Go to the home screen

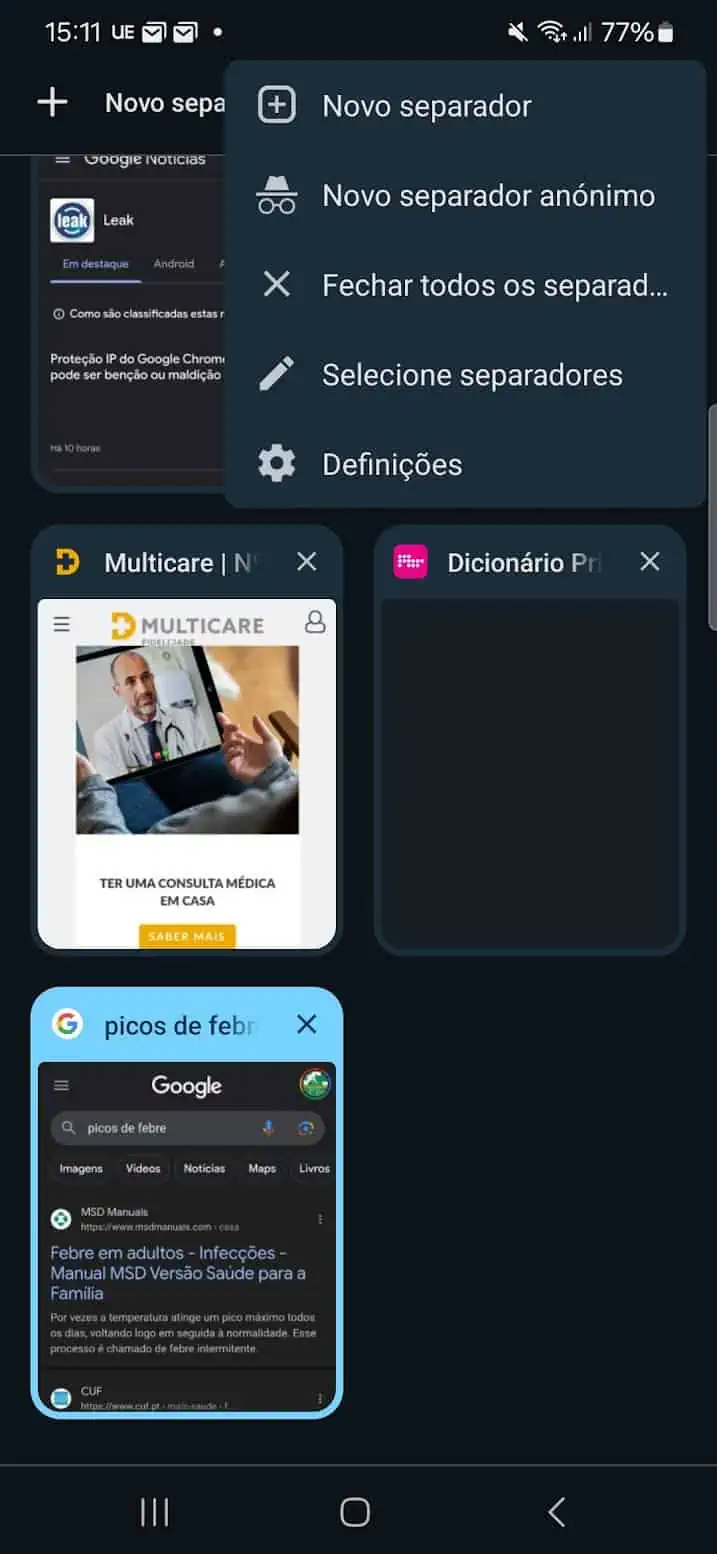(x=355, y=1511)
